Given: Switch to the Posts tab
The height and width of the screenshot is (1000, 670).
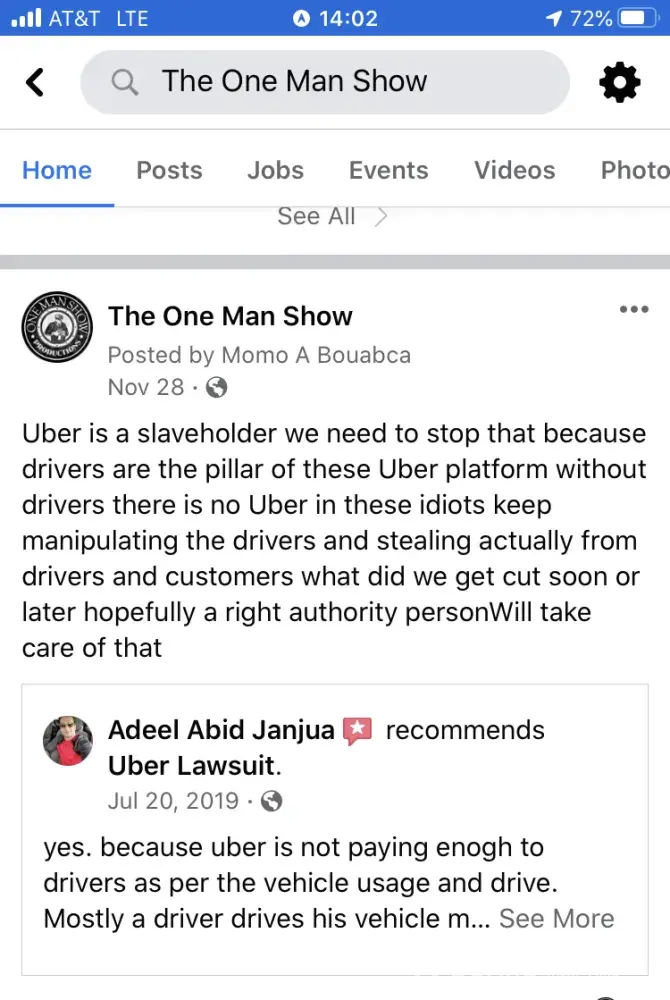Looking at the screenshot, I should pos(169,170).
